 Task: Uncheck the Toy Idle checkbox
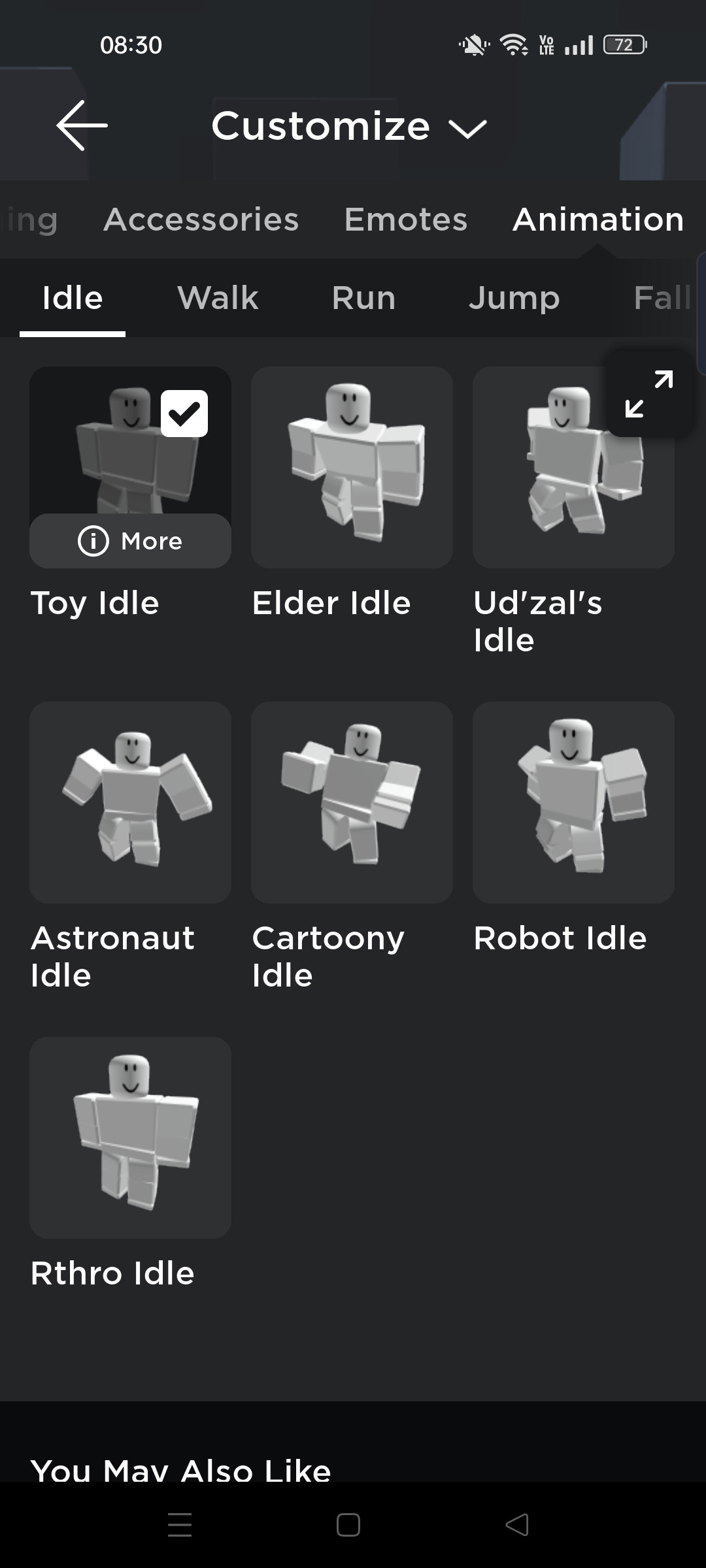click(x=184, y=414)
